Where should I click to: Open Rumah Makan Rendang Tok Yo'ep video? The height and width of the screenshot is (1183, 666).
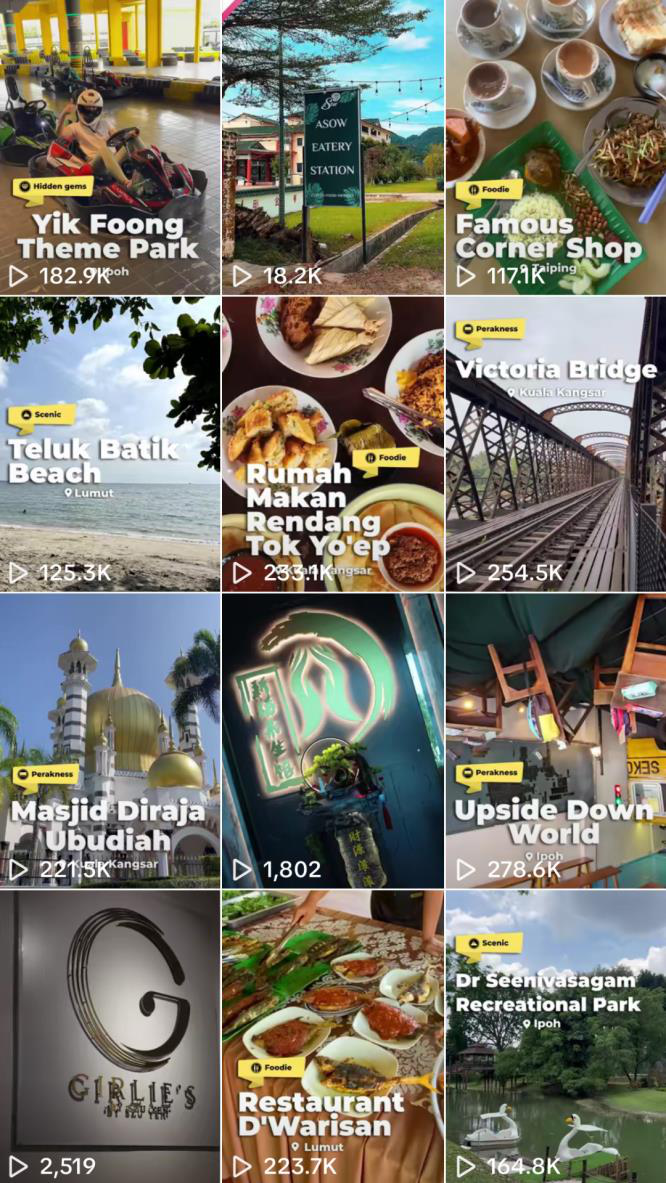332,443
